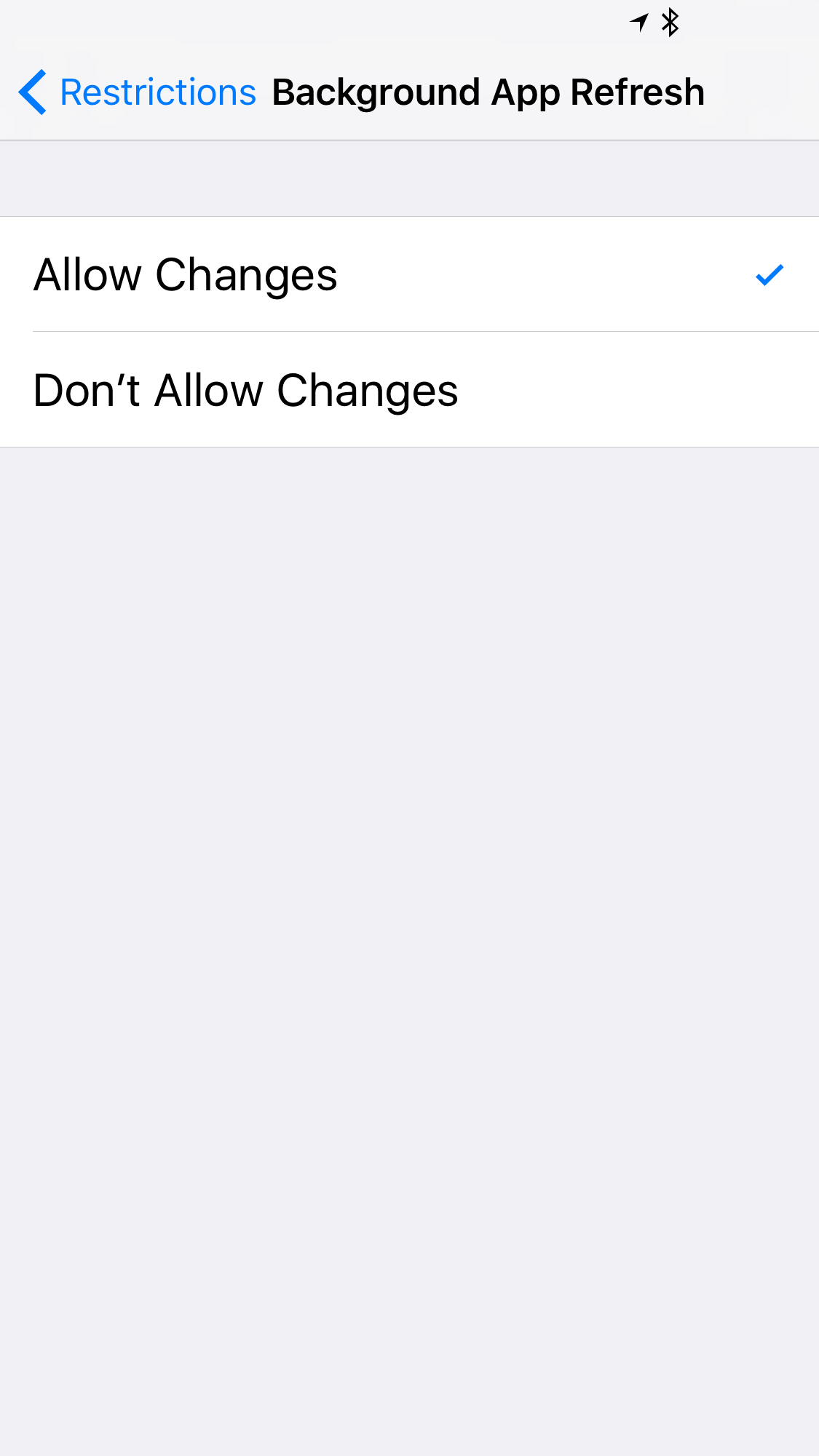819x1456 pixels.
Task: Select the Allow Changes option
Action: point(408,275)
